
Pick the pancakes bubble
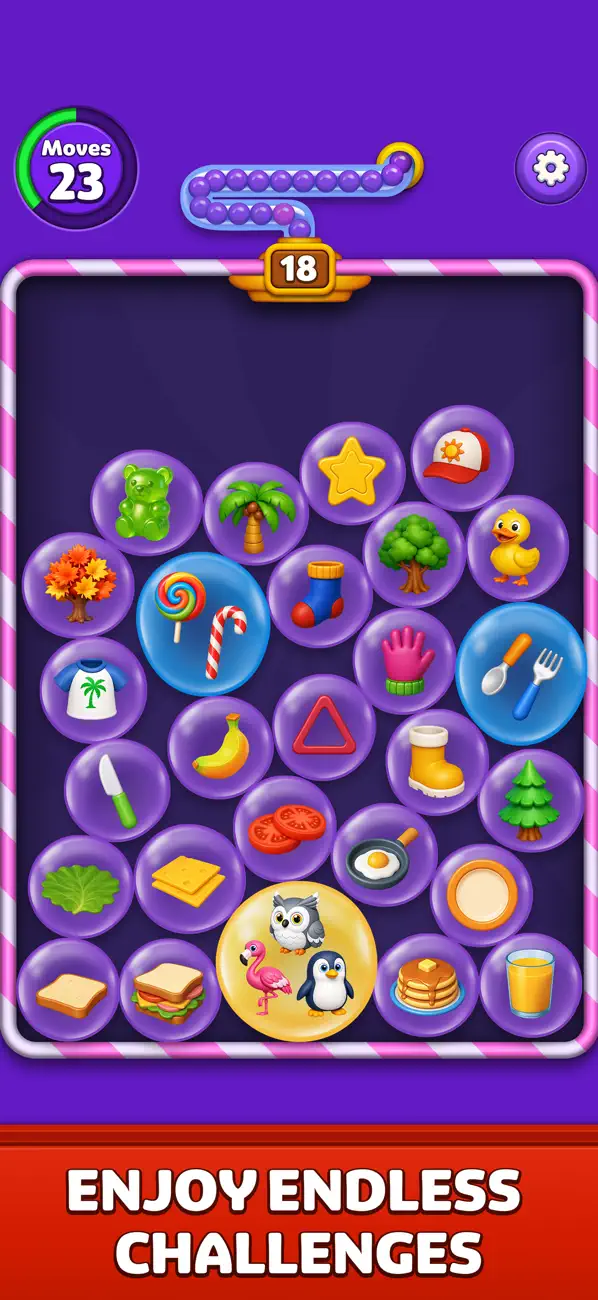pos(427,986)
